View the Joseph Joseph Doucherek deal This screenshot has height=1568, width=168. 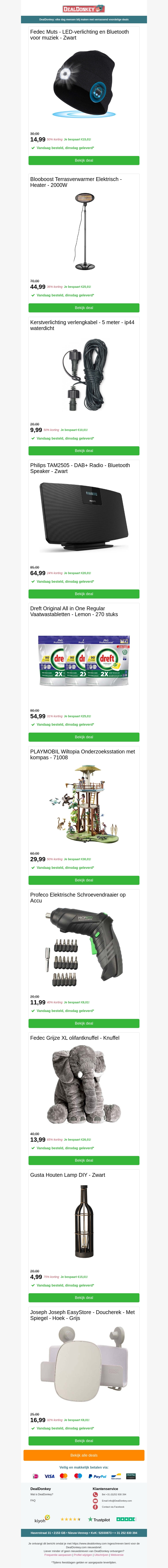[84, 1441]
